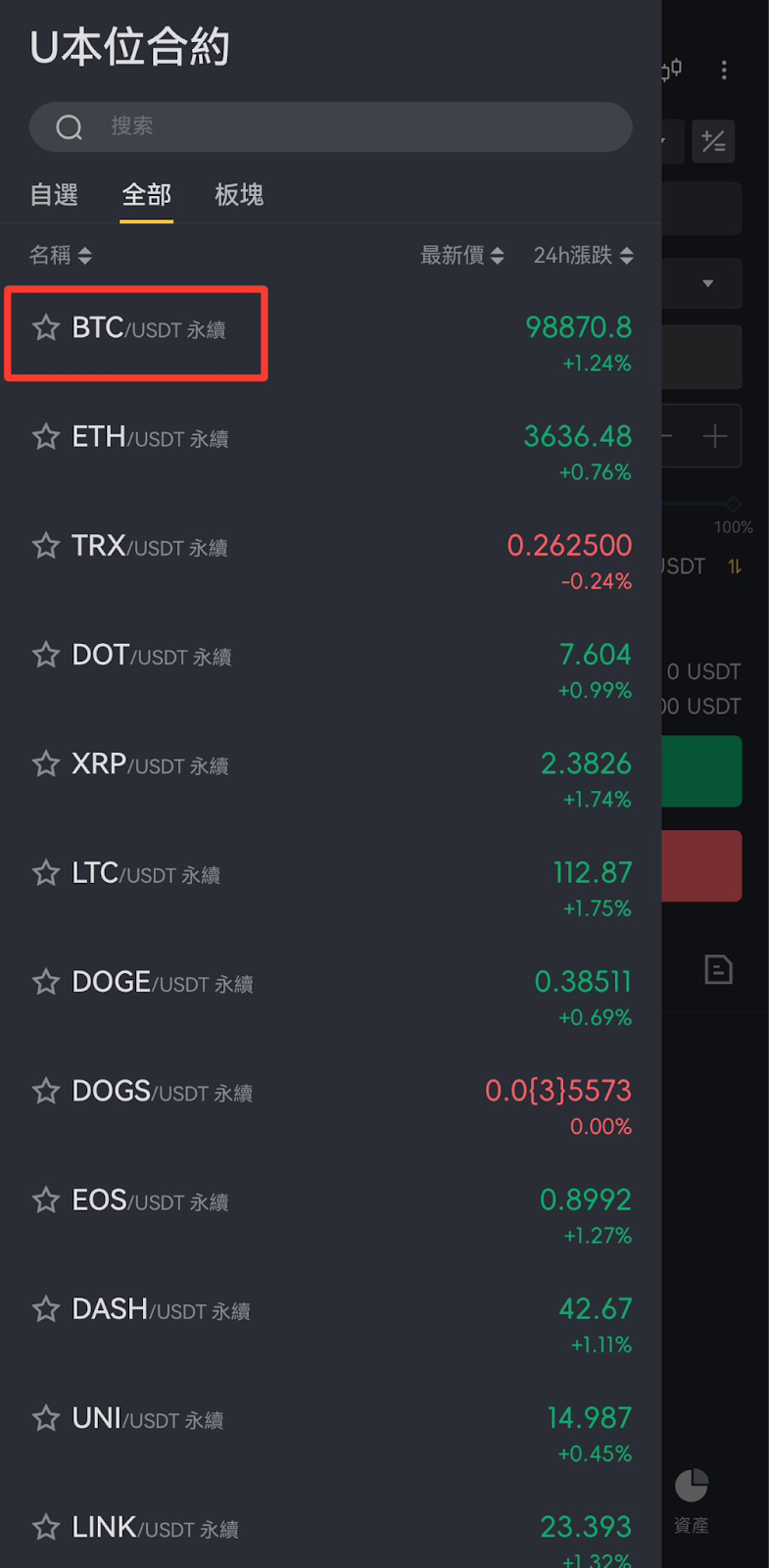769x1568 pixels.
Task: Sort list by 名稱
Action: (61, 256)
